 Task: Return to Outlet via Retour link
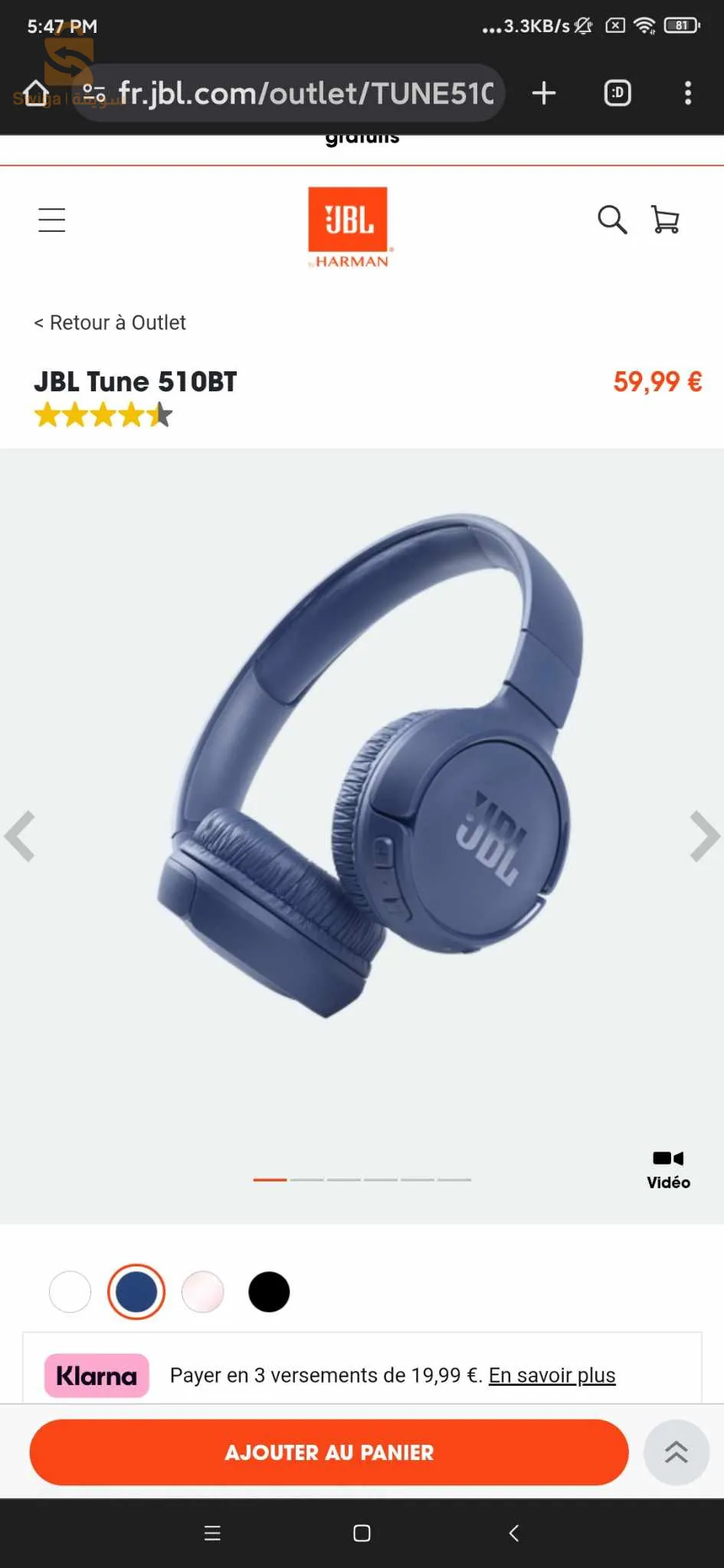[110, 322]
